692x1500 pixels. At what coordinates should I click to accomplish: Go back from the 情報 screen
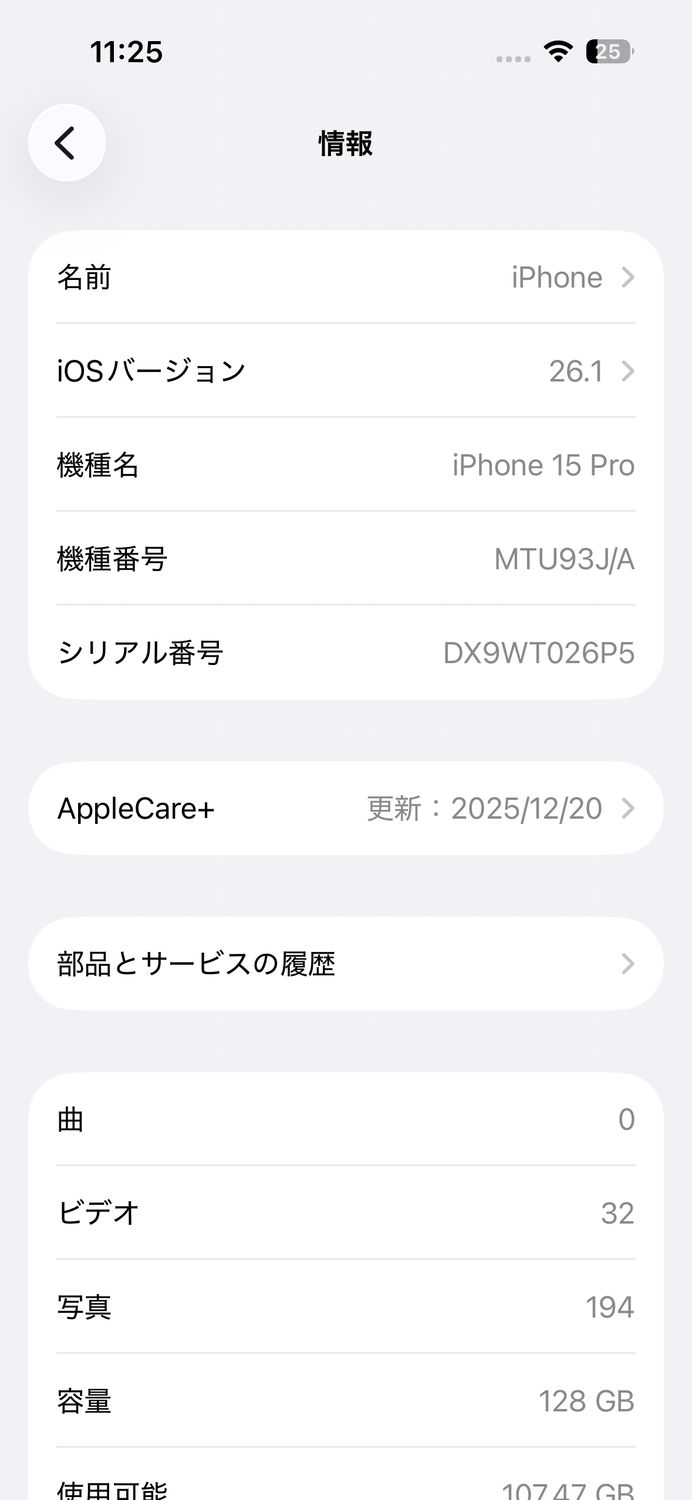click(x=66, y=143)
